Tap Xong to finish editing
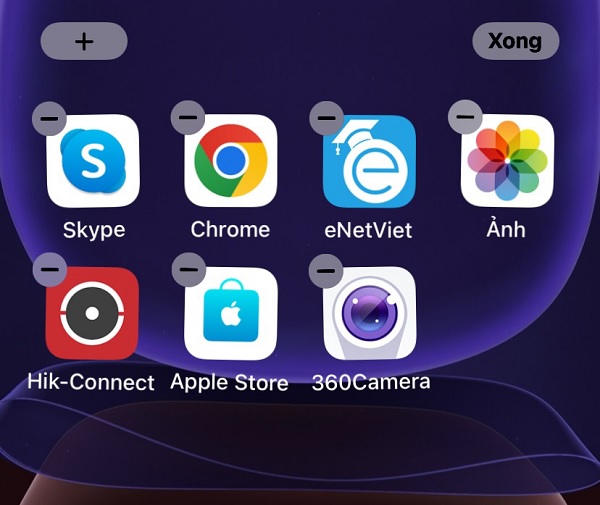Image resolution: width=600 pixels, height=505 pixels. (515, 41)
